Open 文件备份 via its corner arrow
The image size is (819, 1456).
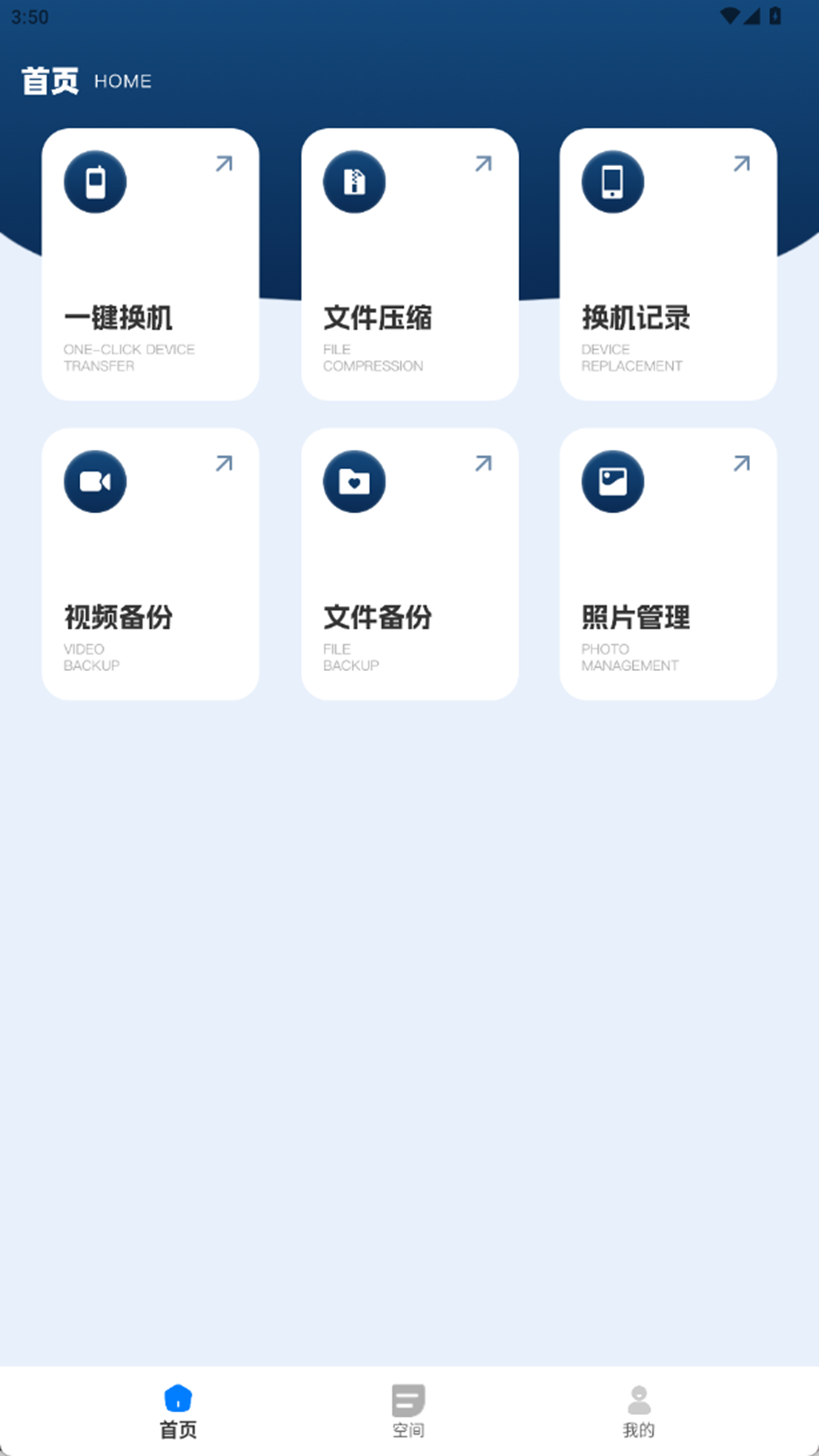pyautogui.click(x=483, y=463)
